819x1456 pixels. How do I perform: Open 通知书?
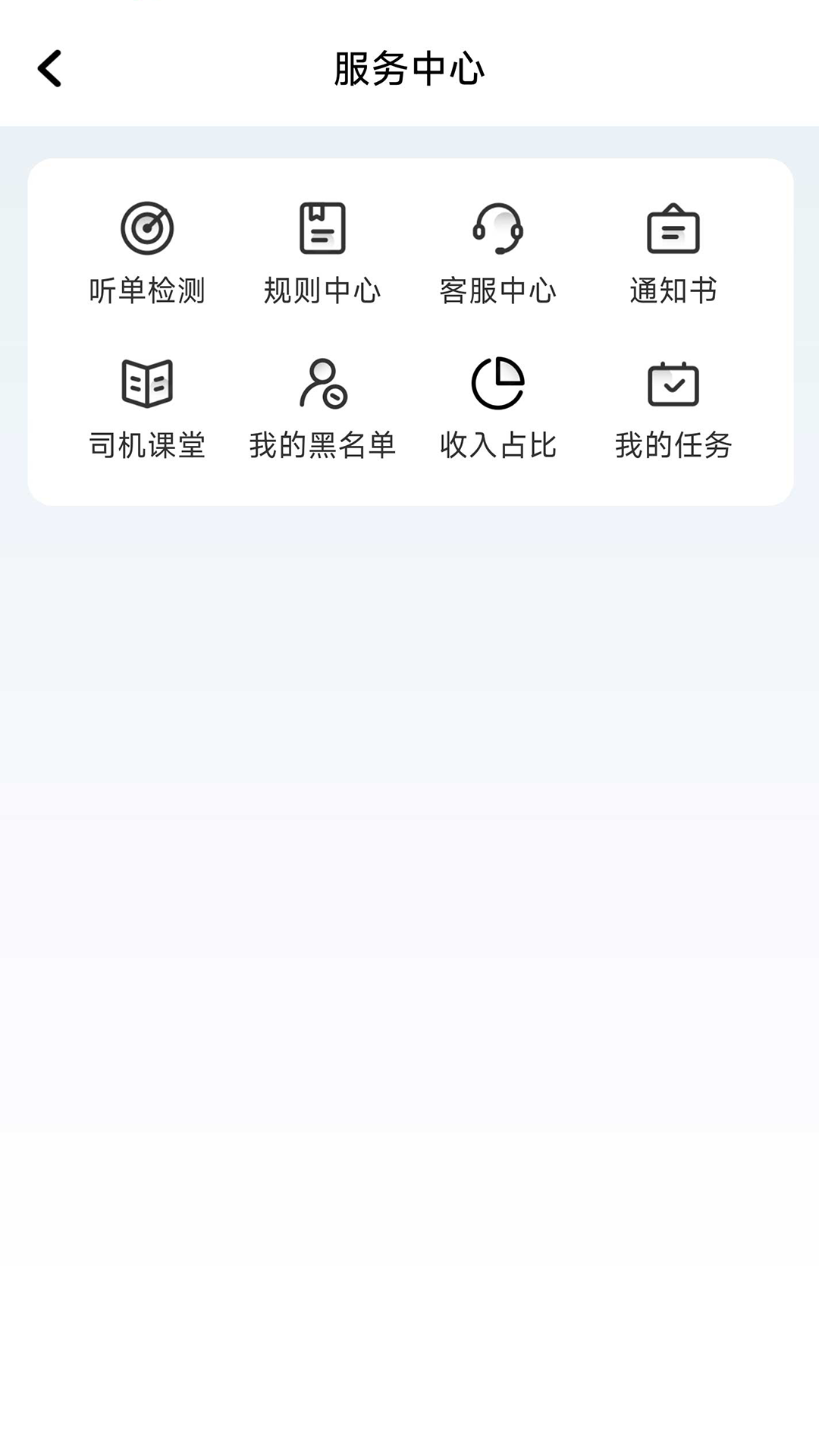pos(673,252)
